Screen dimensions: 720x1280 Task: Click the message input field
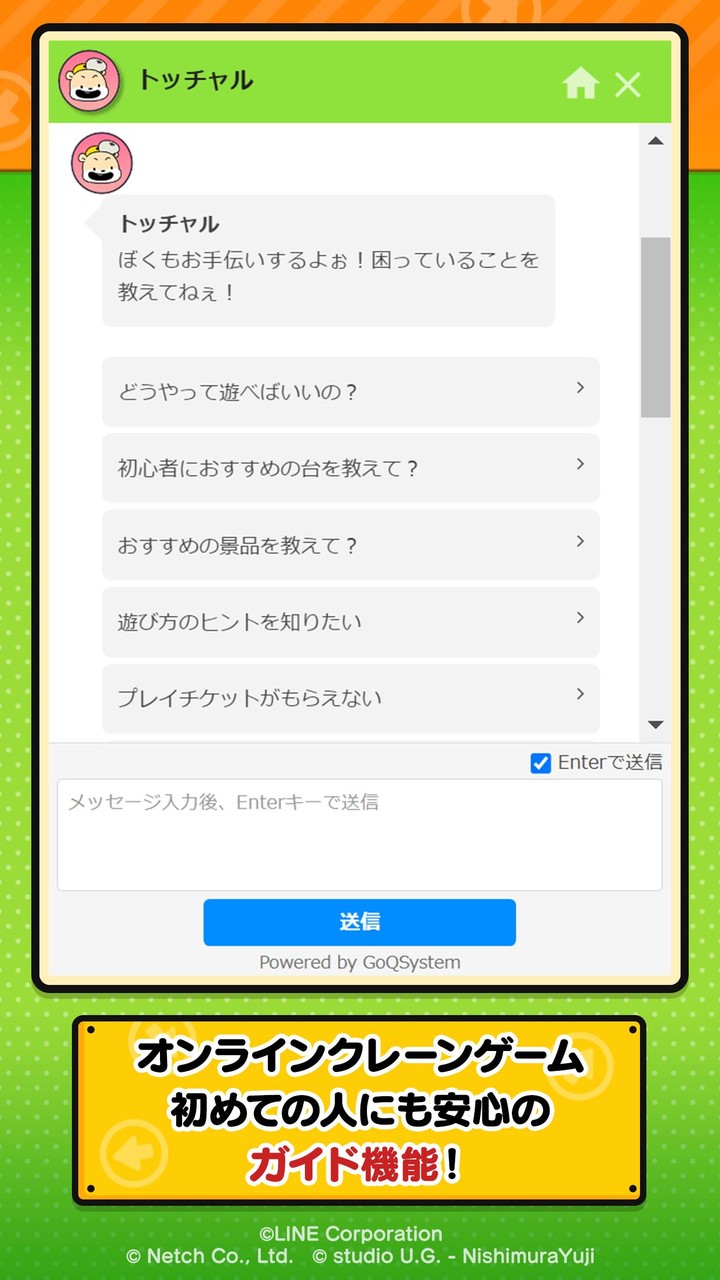359,835
